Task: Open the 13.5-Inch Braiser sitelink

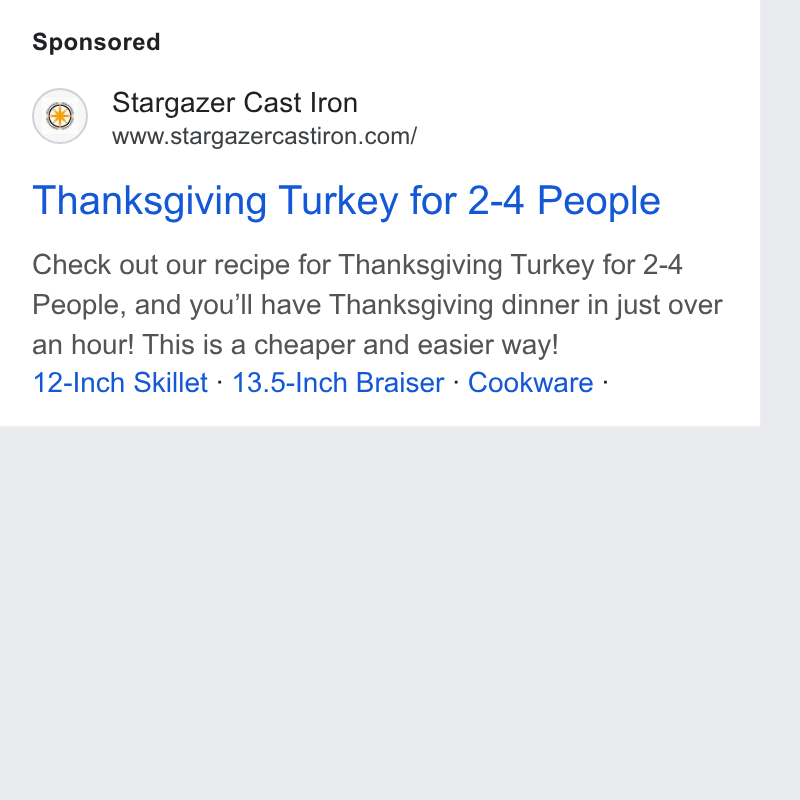Action: click(338, 383)
